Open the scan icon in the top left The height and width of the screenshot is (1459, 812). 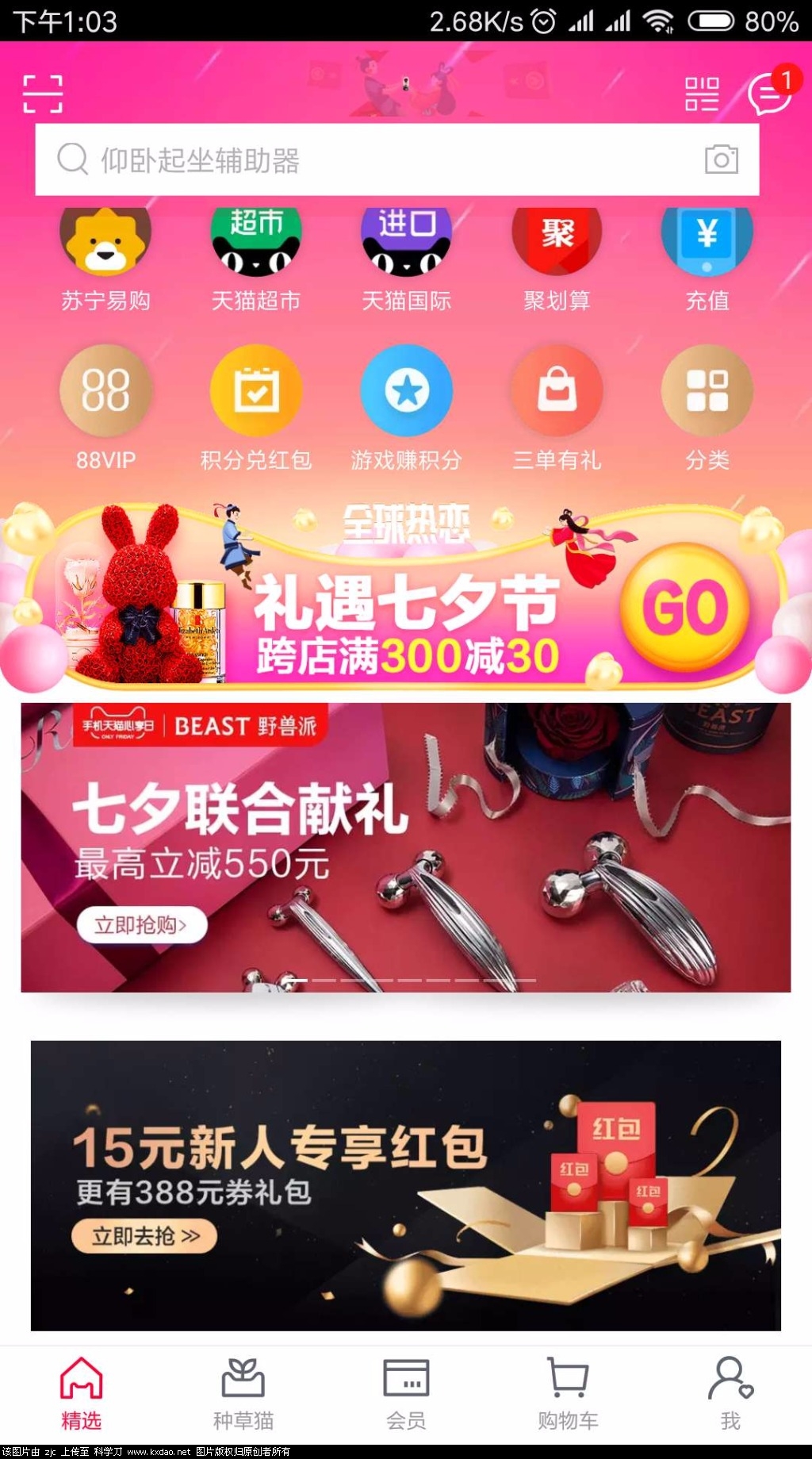(x=43, y=94)
